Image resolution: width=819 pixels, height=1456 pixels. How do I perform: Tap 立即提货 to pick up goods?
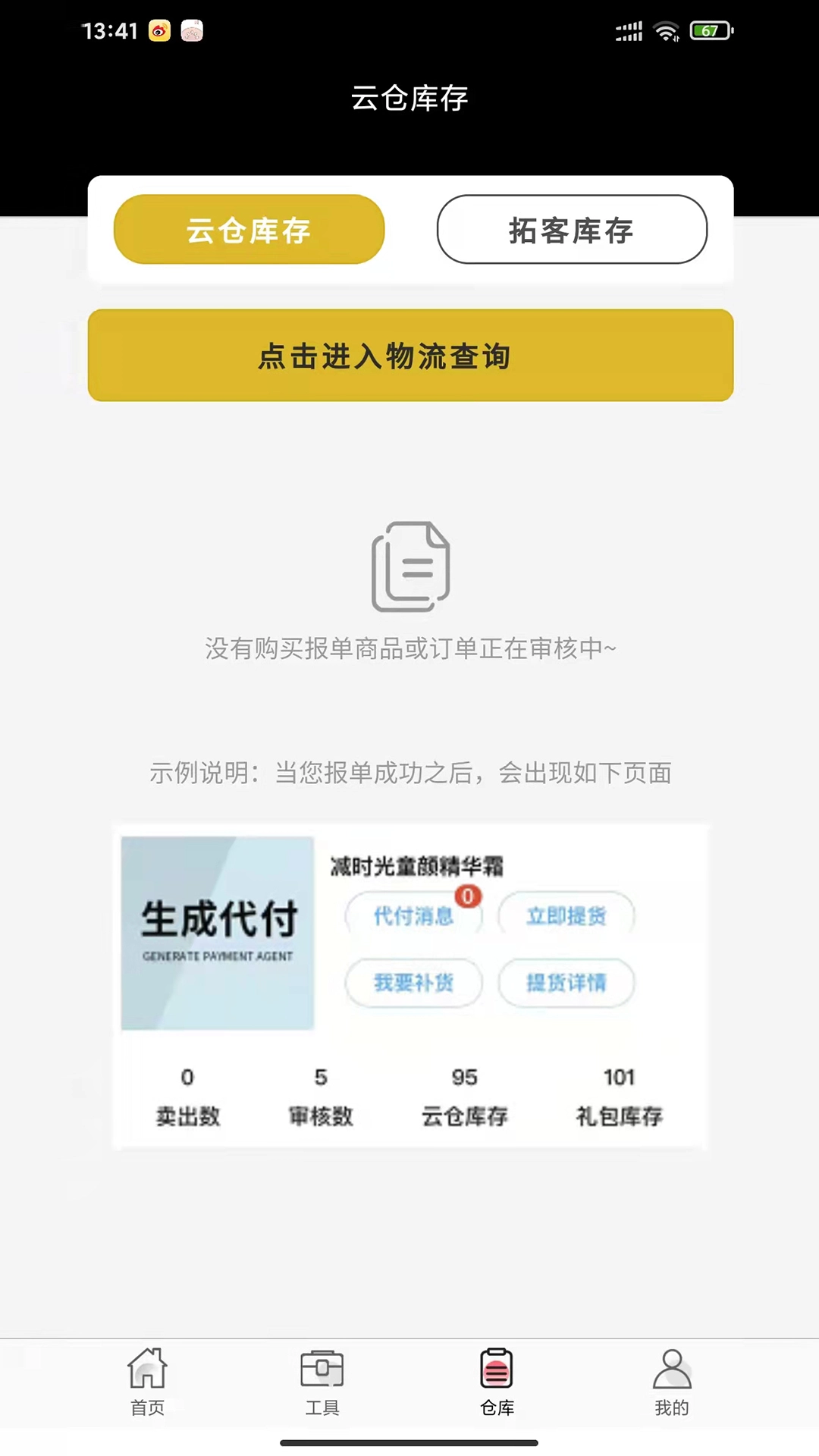point(566,915)
